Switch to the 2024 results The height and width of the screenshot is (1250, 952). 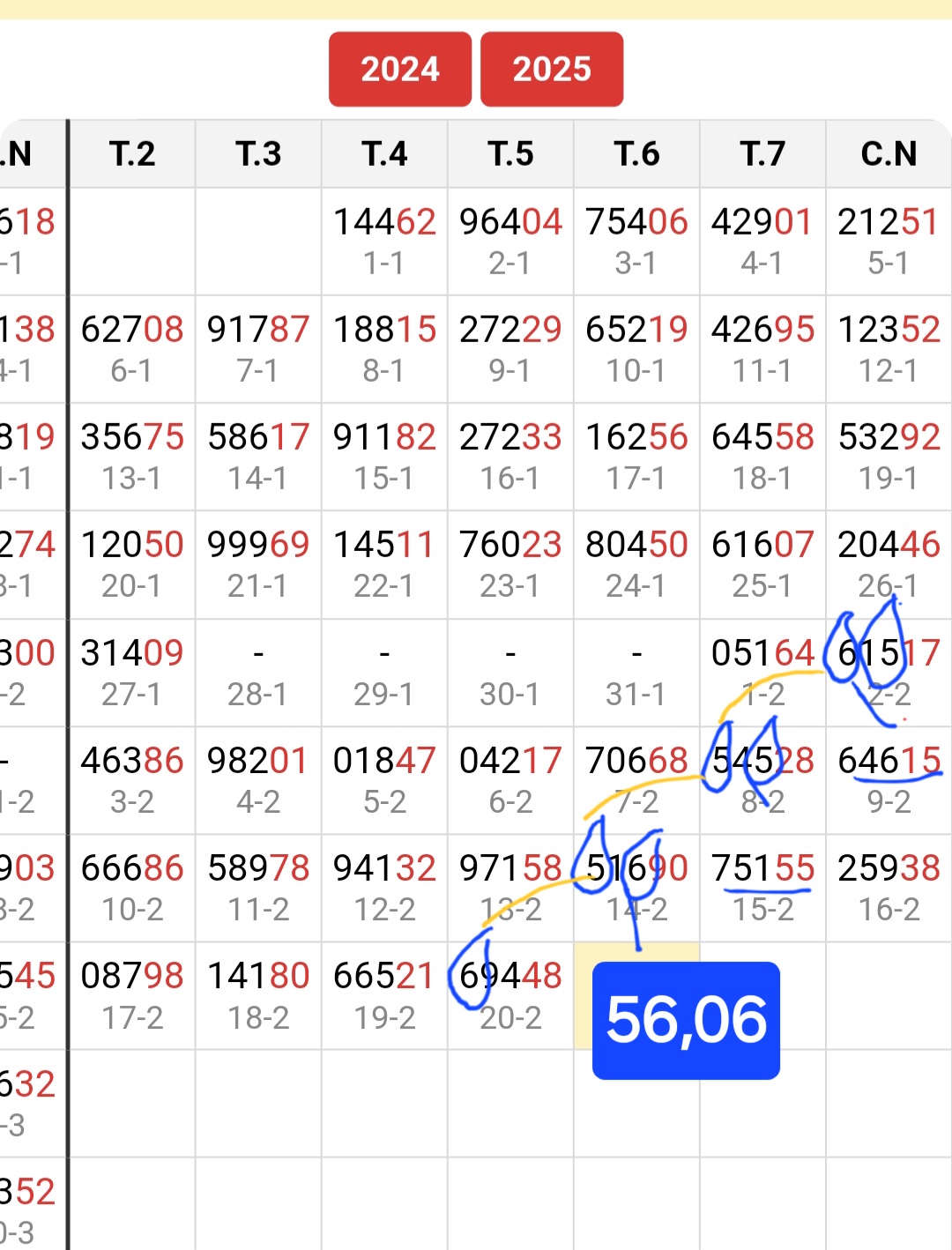(400, 69)
